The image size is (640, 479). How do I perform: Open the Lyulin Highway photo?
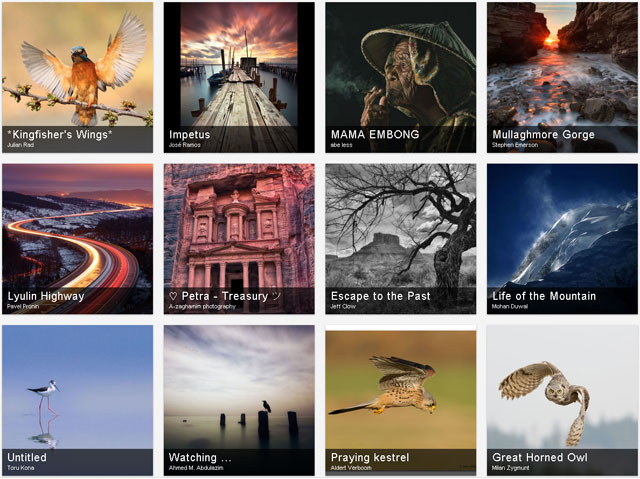[77, 230]
